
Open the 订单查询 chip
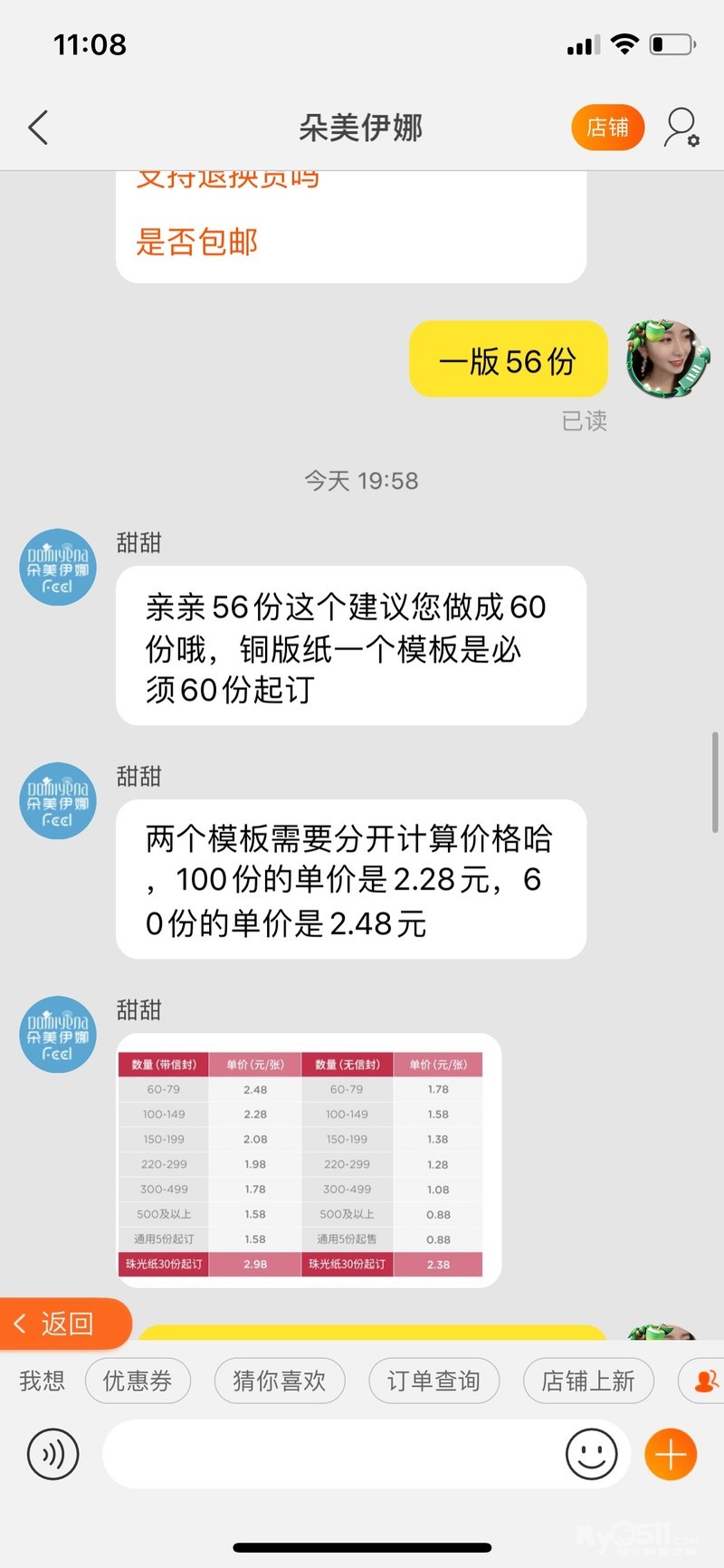[x=433, y=1381]
